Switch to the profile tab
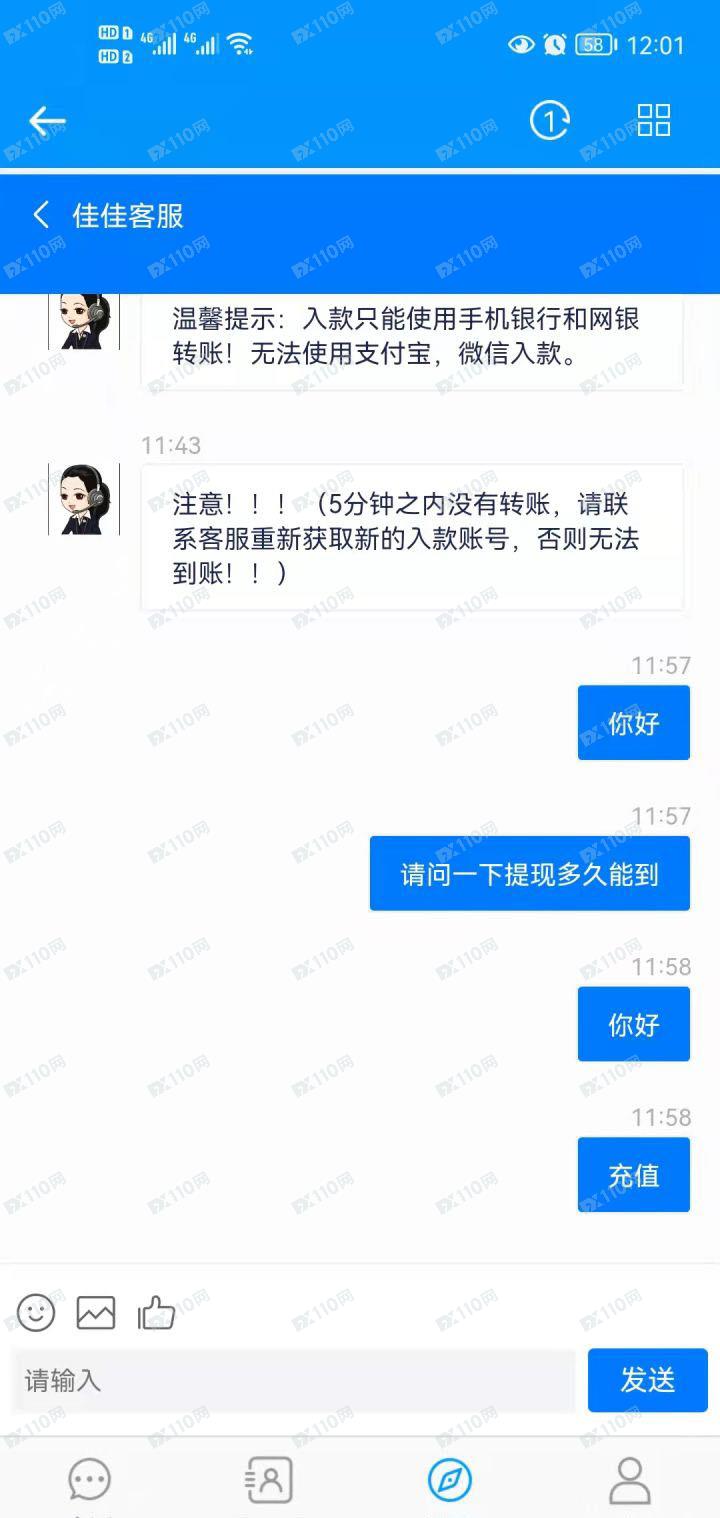The image size is (720, 1518). pos(630,1480)
